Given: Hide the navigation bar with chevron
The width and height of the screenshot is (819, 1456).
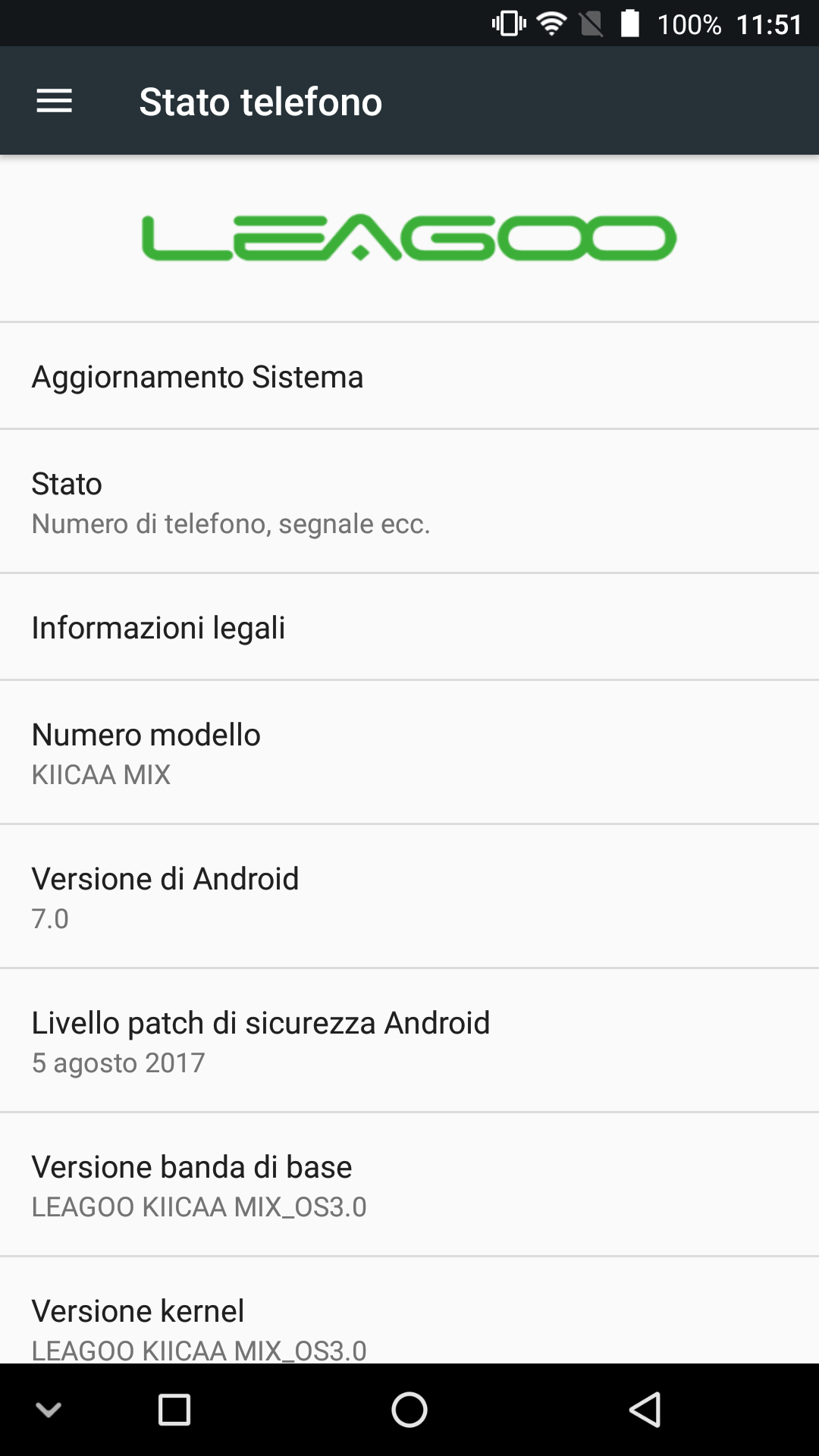Looking at the screenshot, I should click(x=49, y=1410).
